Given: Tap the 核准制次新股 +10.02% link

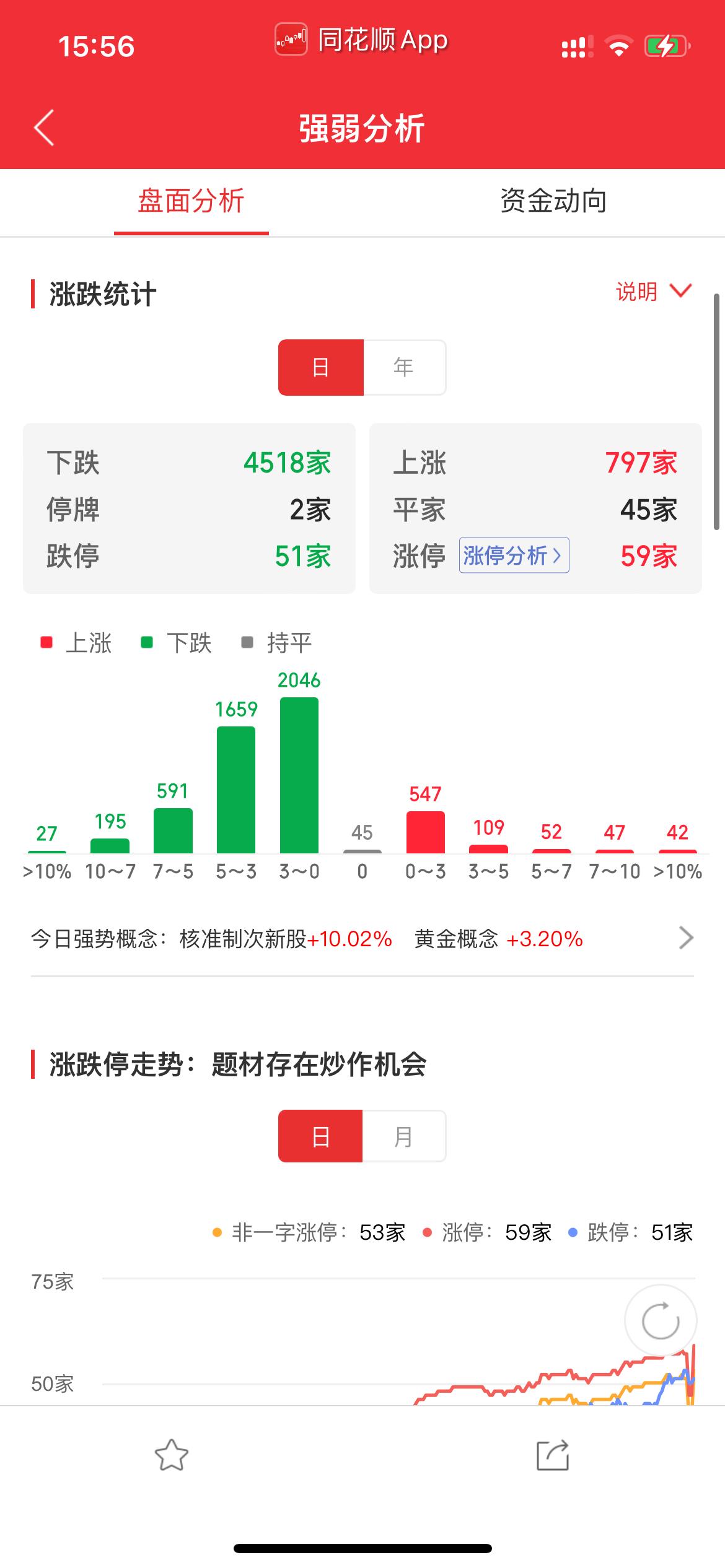Looking at the screenshot, I should [285, 939].
